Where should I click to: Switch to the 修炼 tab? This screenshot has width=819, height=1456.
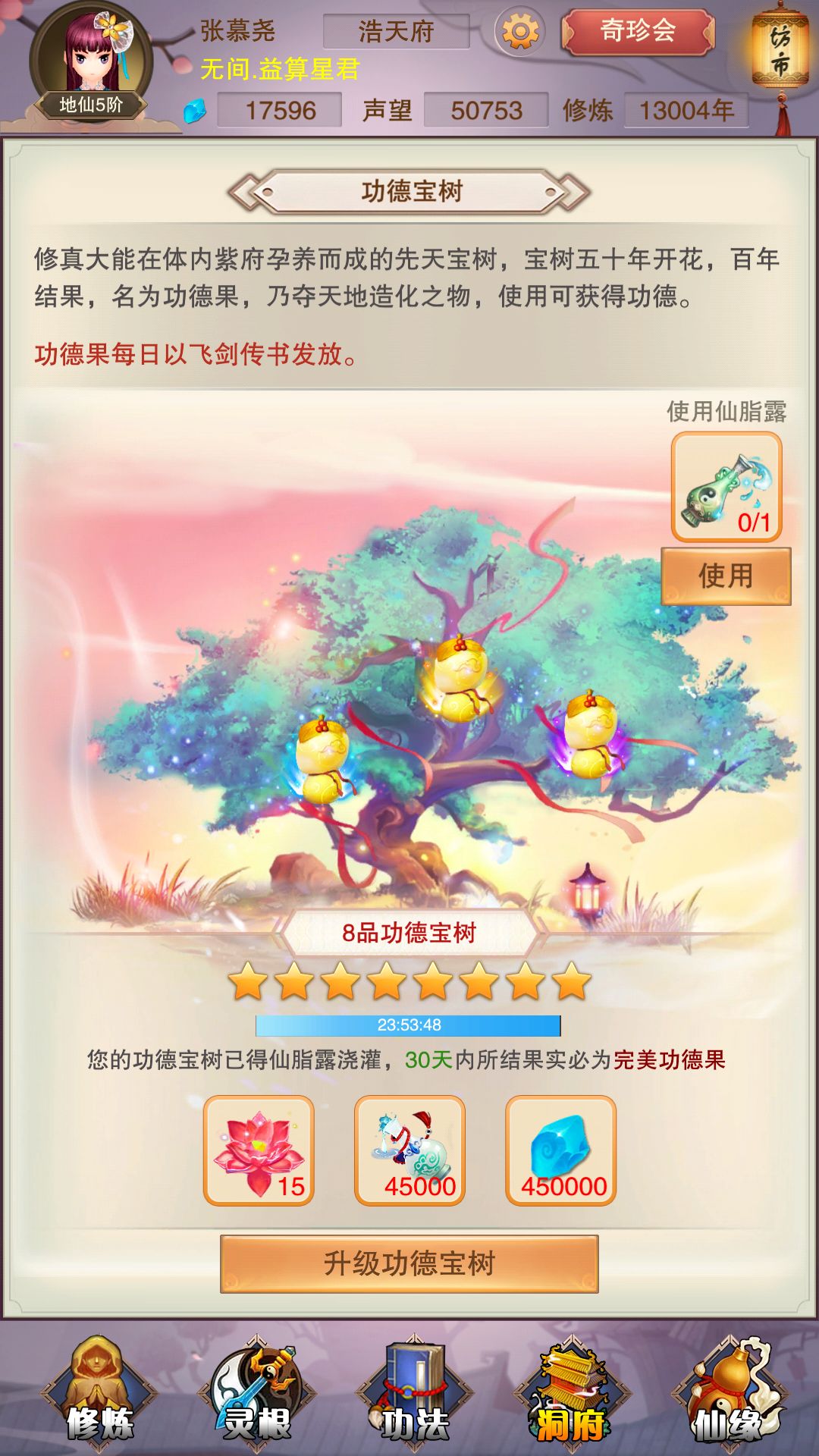point(99,1394)
